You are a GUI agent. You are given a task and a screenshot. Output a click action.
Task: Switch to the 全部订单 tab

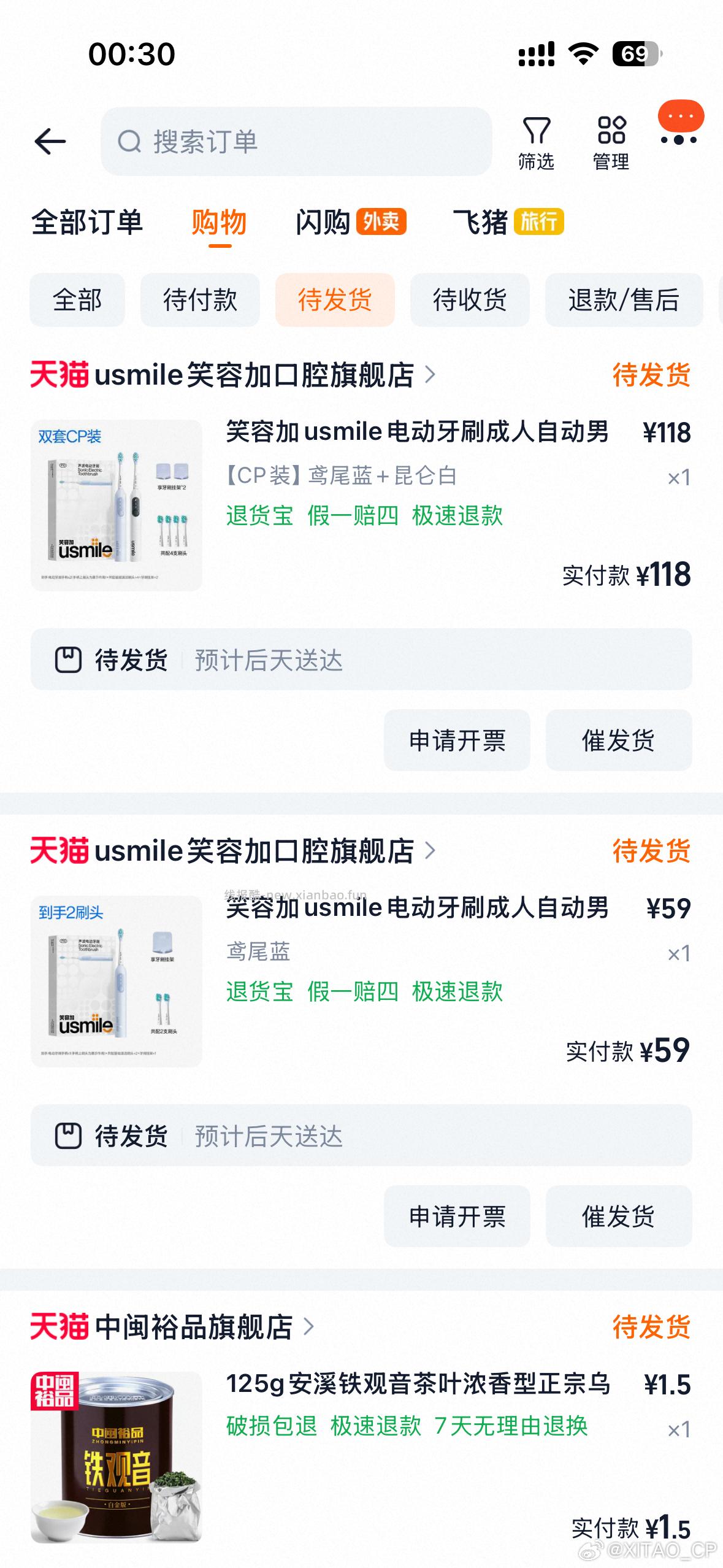(88, 223)
